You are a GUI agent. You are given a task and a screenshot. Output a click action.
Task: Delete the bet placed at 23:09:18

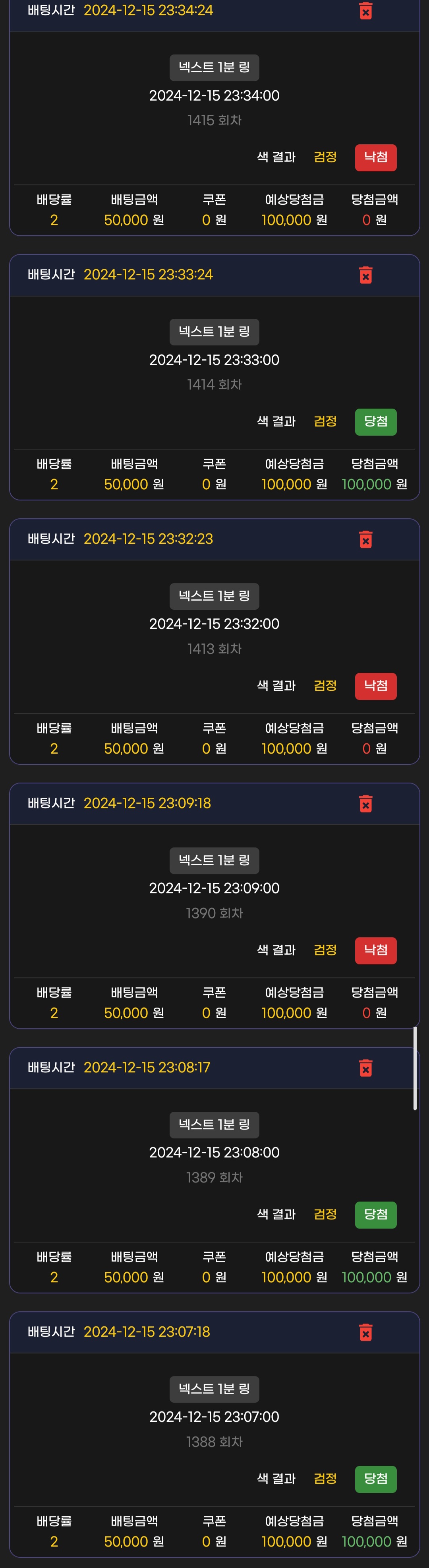click(365, 804)
